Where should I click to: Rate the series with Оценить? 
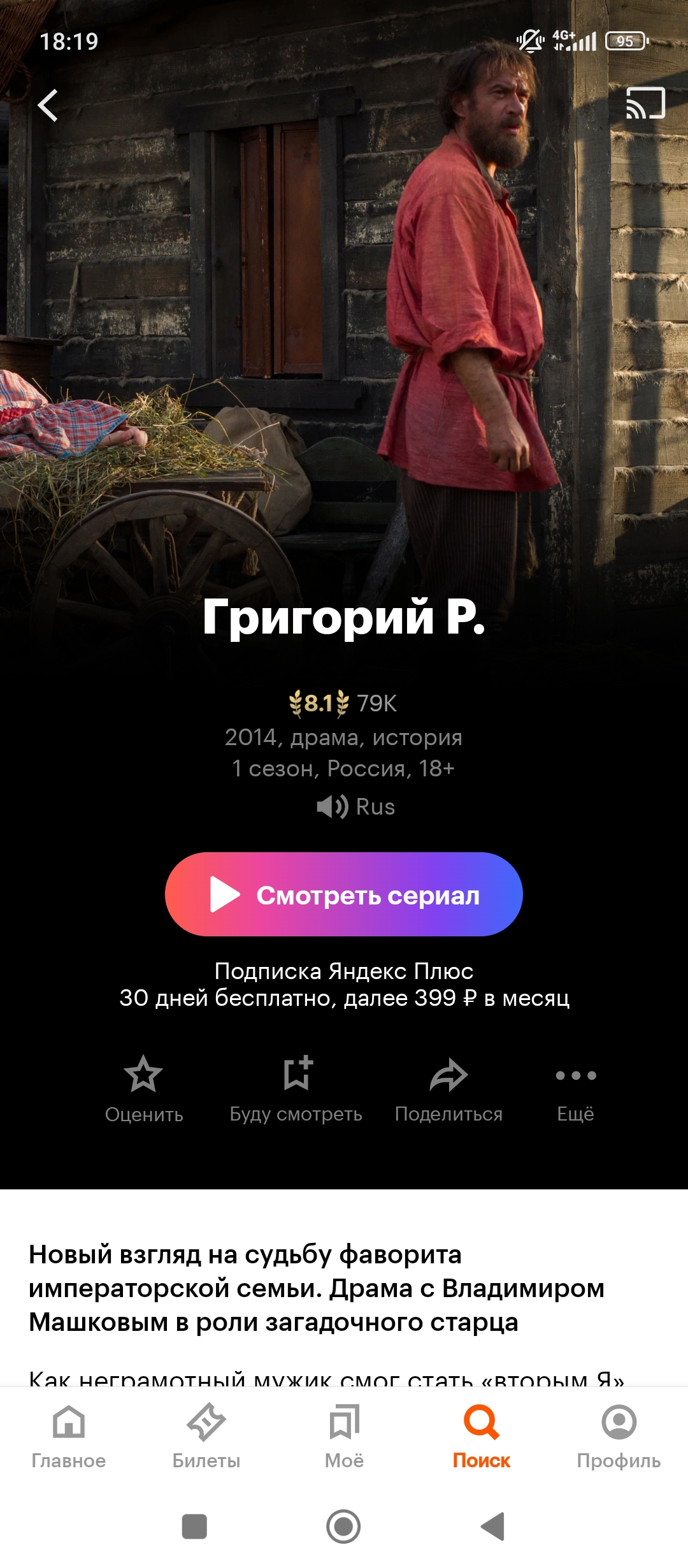(x=144, y=1089)
